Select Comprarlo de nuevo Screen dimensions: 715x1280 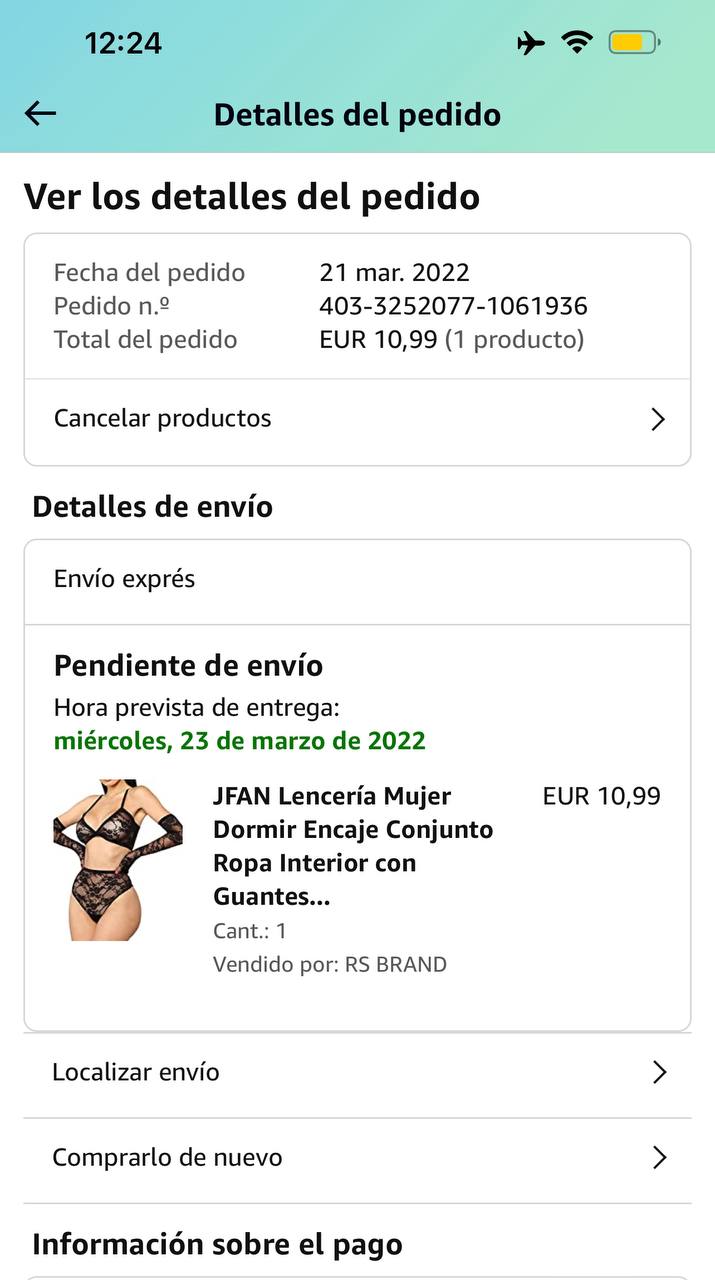(x=357, y=1158)
